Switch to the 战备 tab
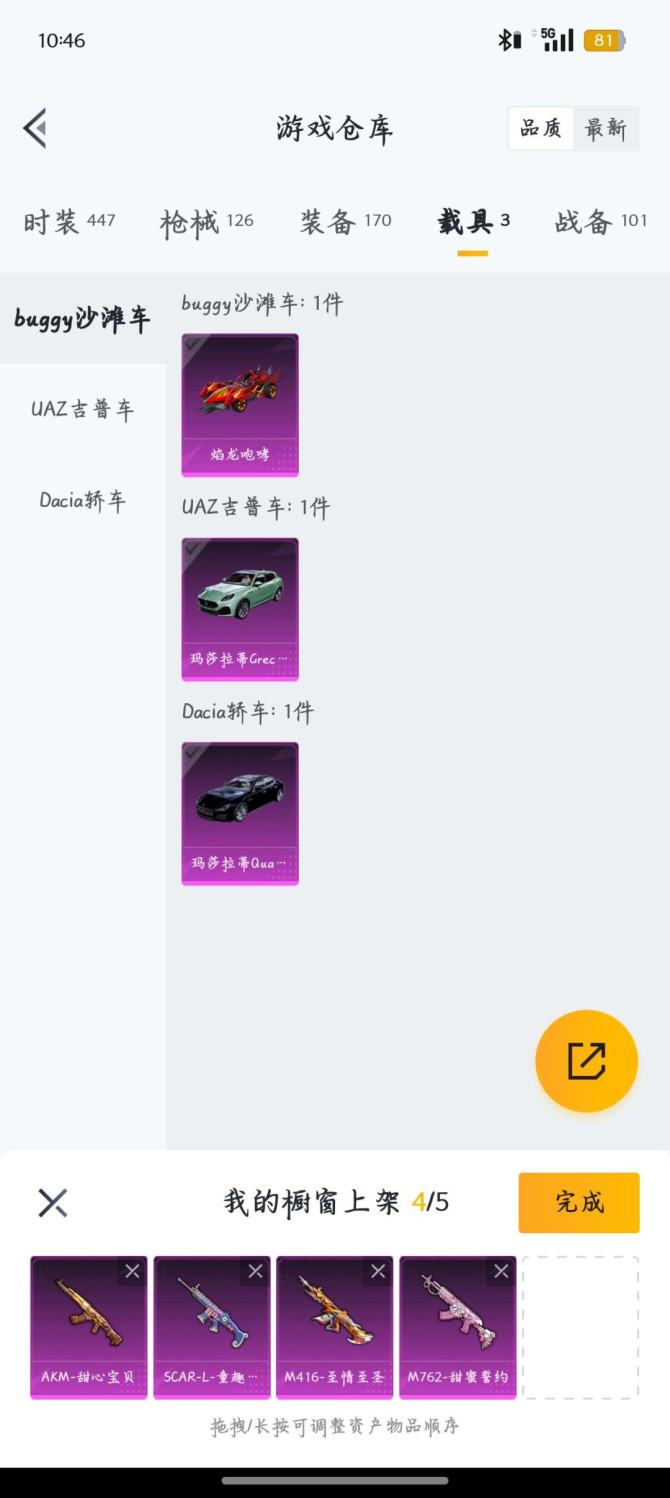 600,221
